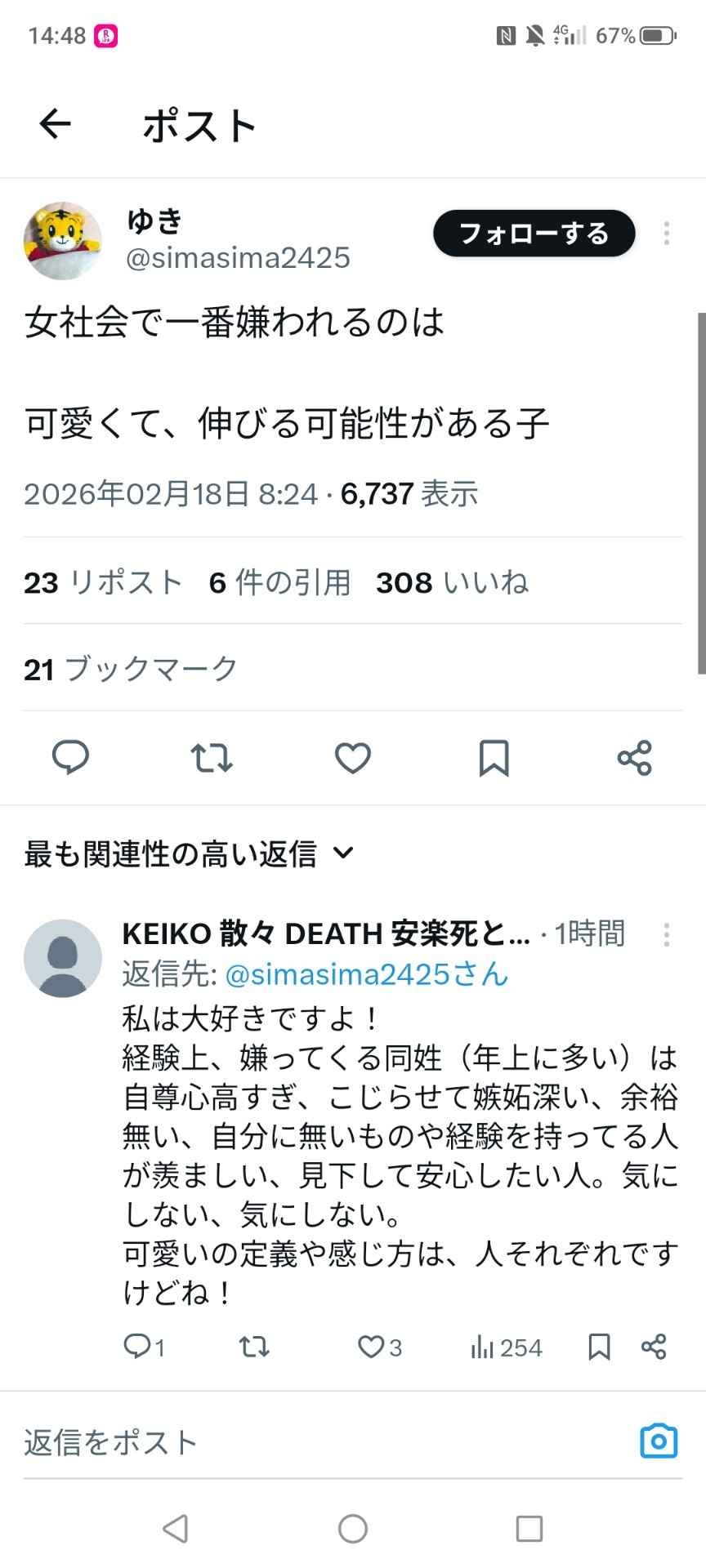Bookmark ゆき's main post
706x1568 pixels.
[494, 758]
